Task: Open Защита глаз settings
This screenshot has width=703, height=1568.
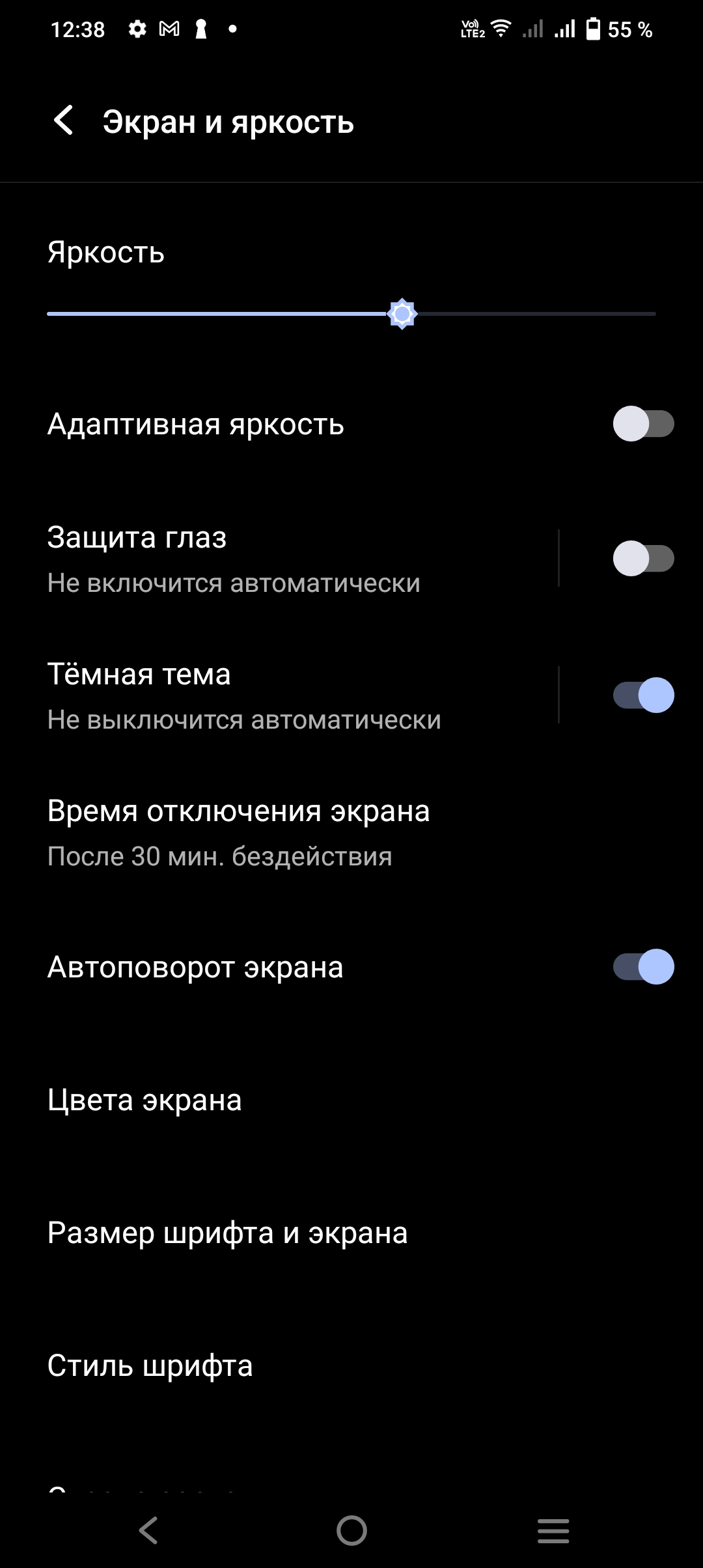Action: point(260,559)
